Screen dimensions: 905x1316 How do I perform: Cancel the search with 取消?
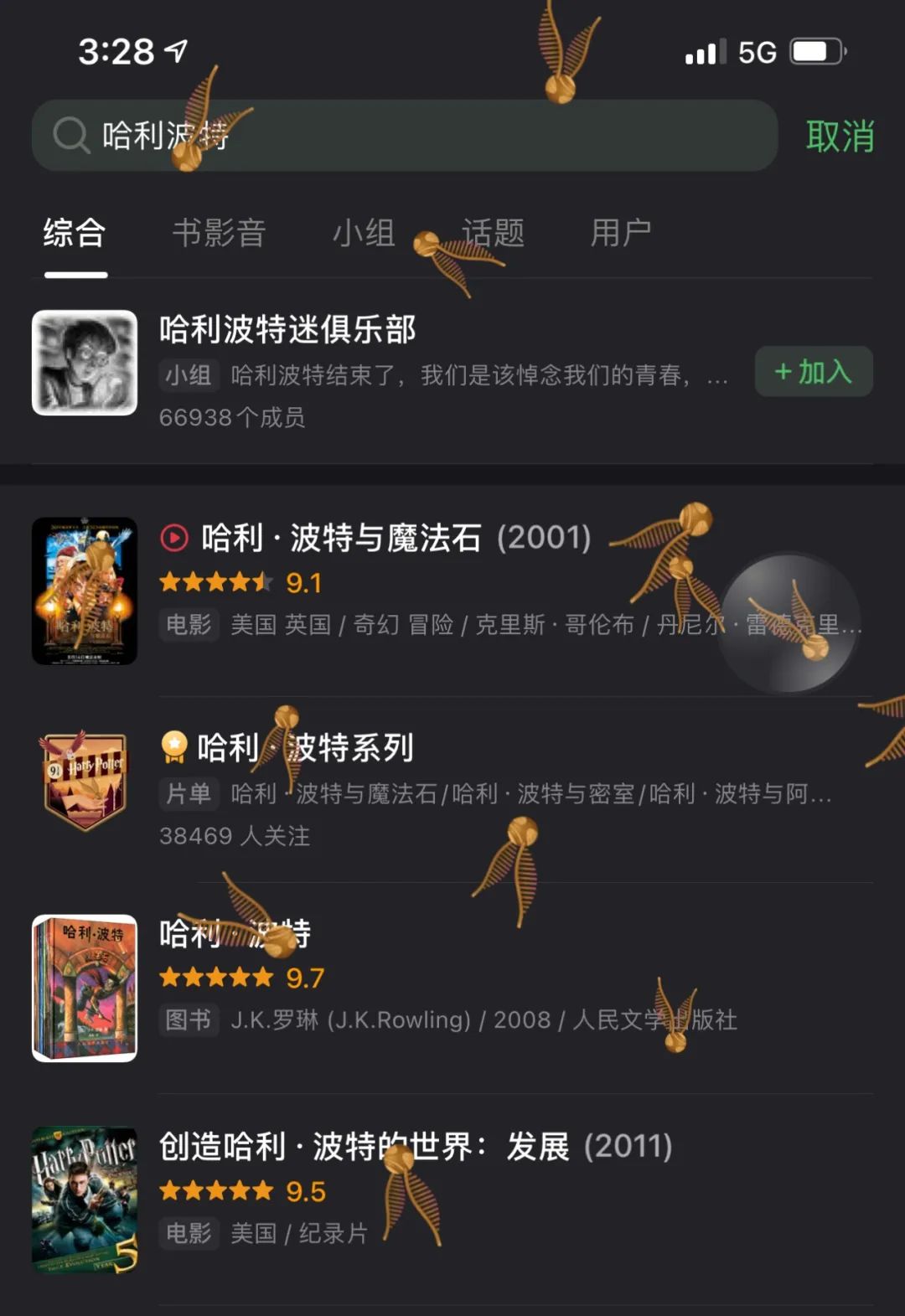coord(840,136)
